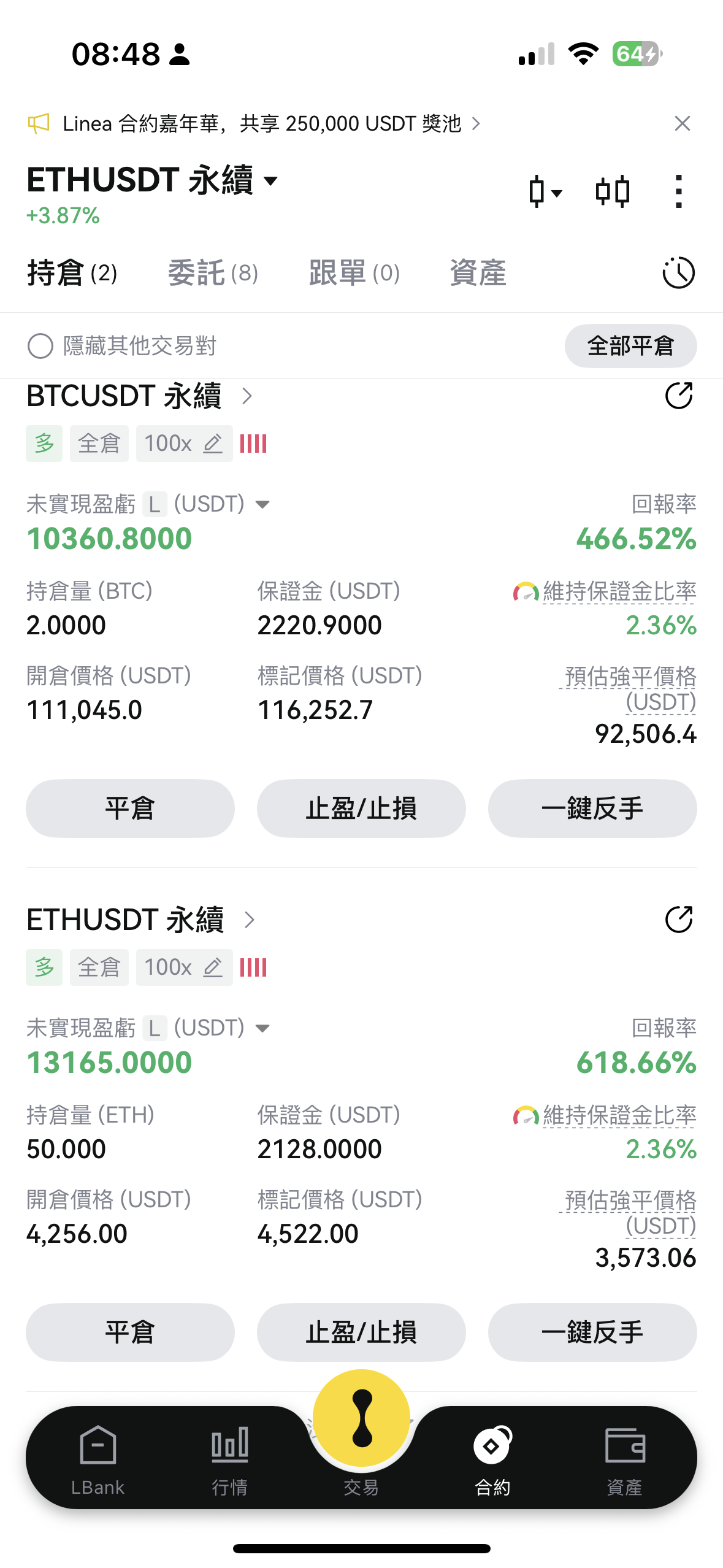Switch to the 跟單 (0) tab
Image resolution: width=723 pixels, height=1568 pixels.
[354, 273]
